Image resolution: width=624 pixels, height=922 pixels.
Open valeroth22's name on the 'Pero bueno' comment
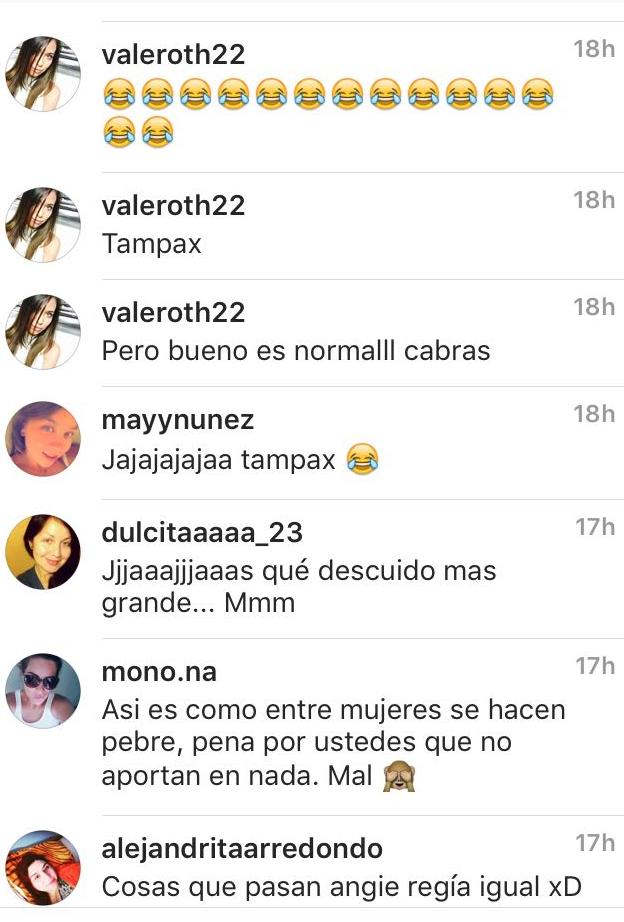[173, 312]
